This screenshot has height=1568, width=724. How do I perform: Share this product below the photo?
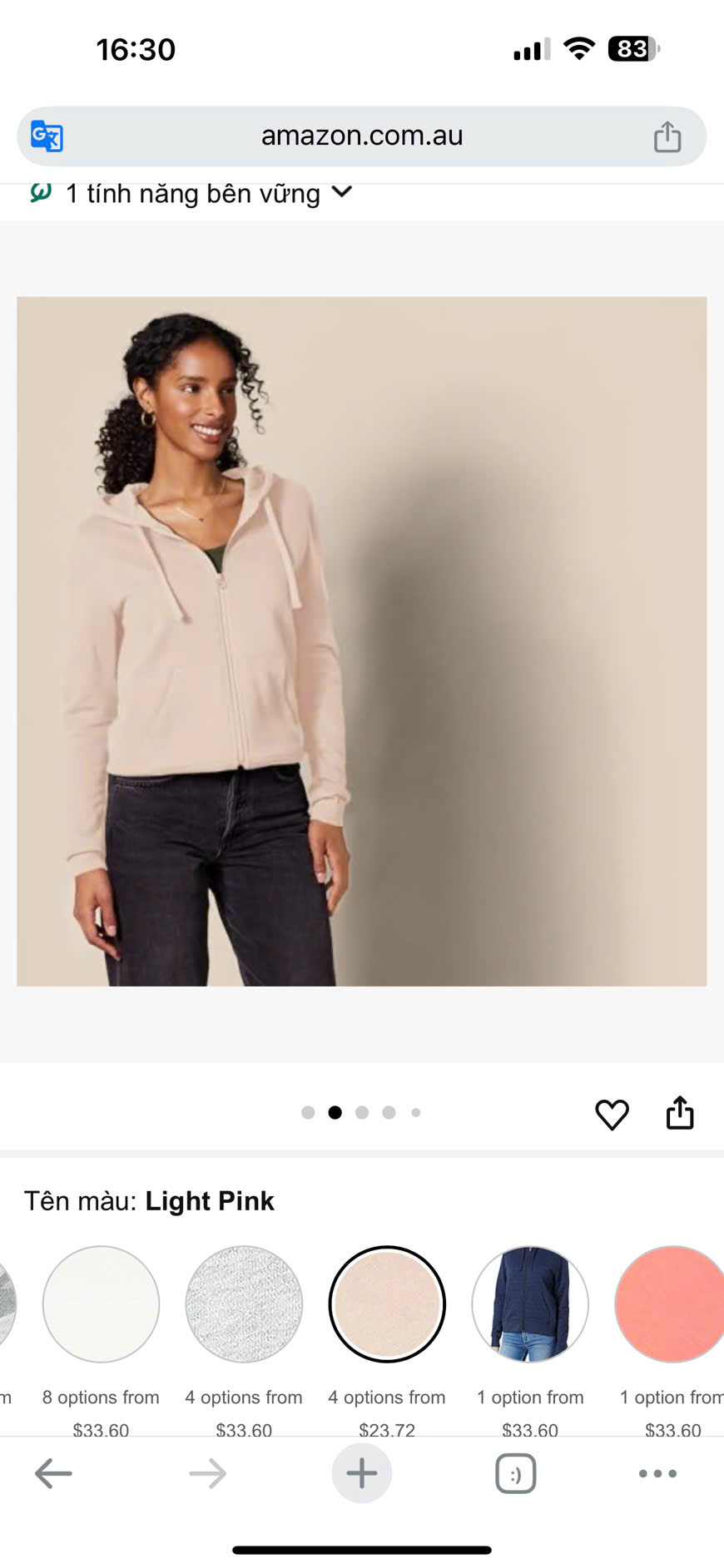tap(680, 1113)
